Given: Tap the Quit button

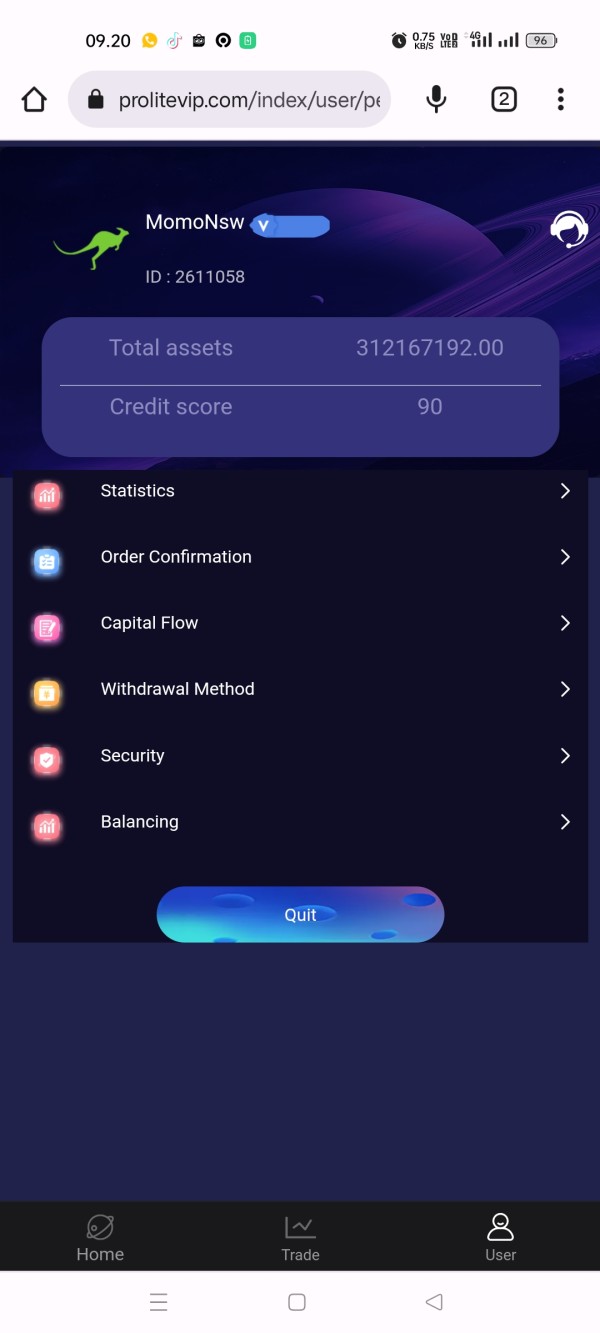Looking at the screenshot, I should [x=300, y=914].
